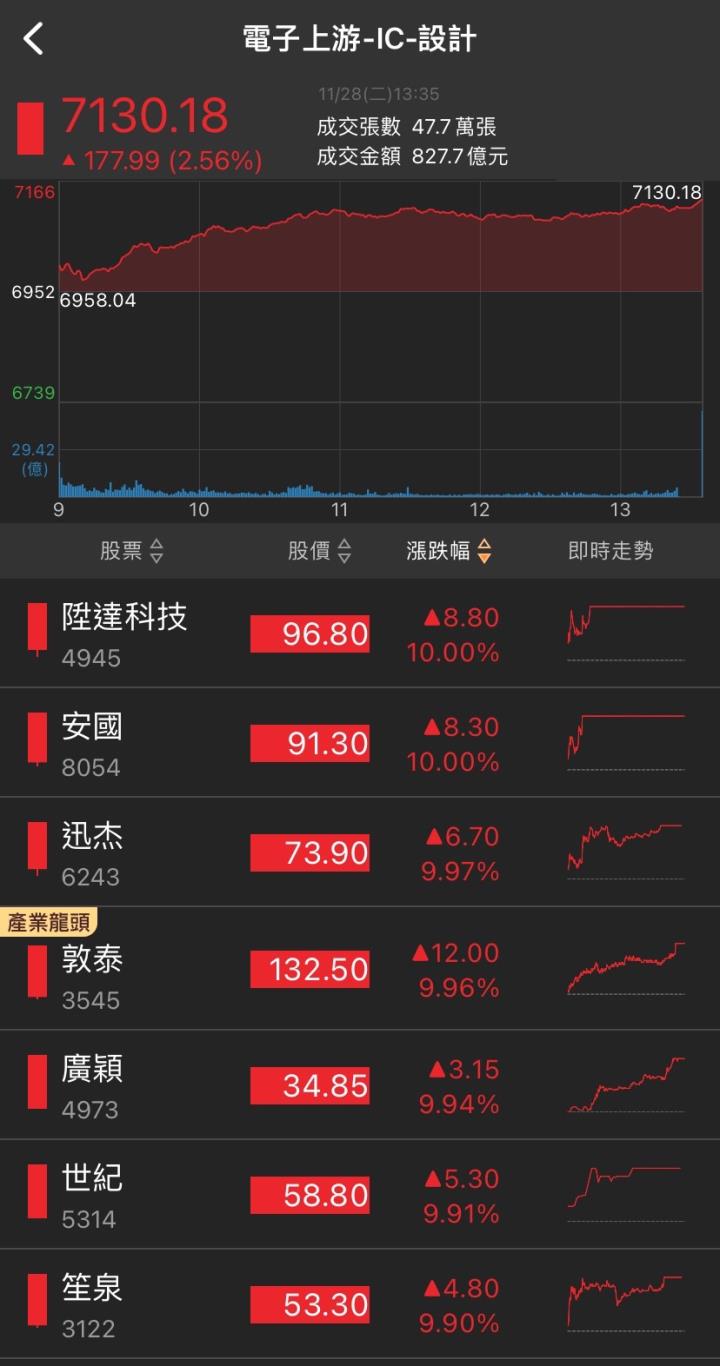Open the intraday sparkline chart for 迅杰
The image size is (720, 1366).
point(625,850)
